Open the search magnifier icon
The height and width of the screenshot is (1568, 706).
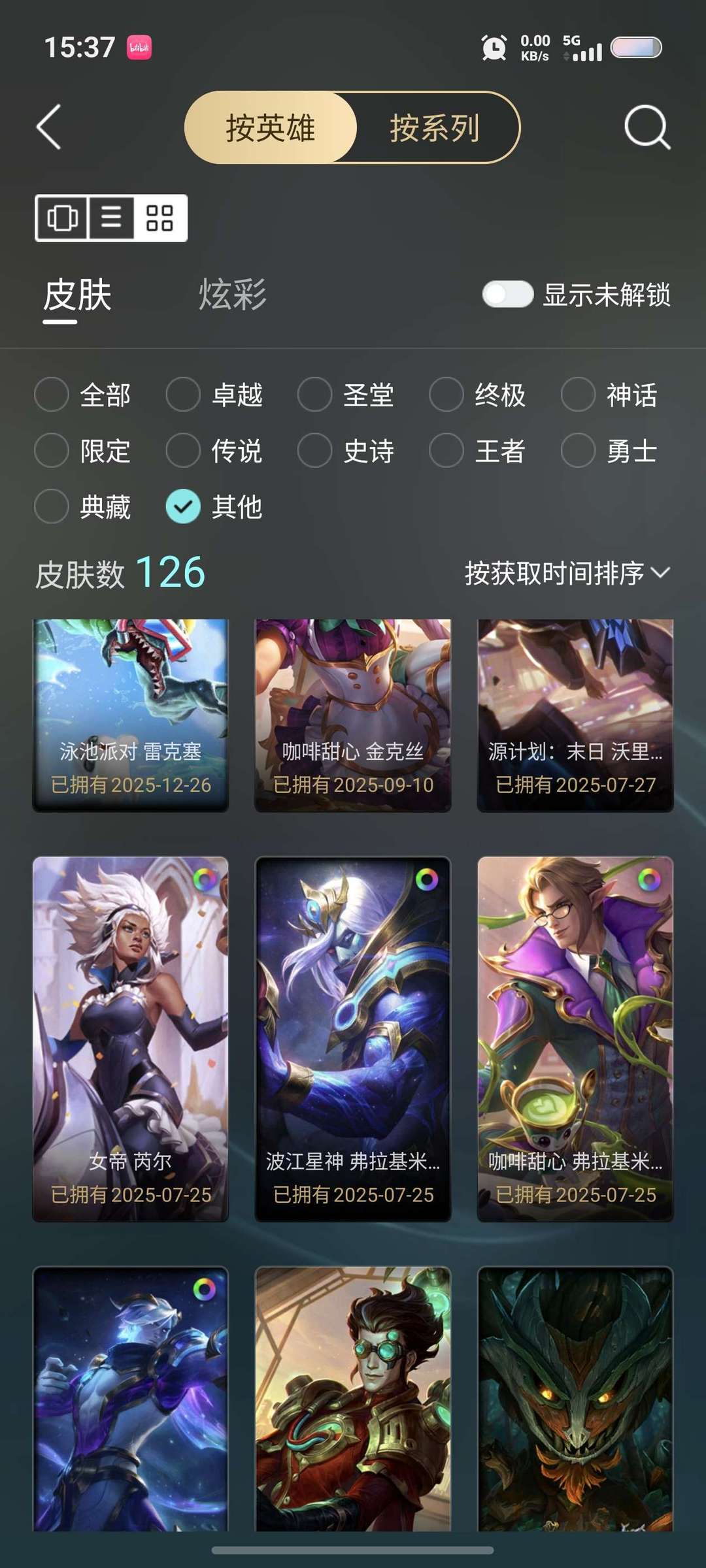point(647,127)
